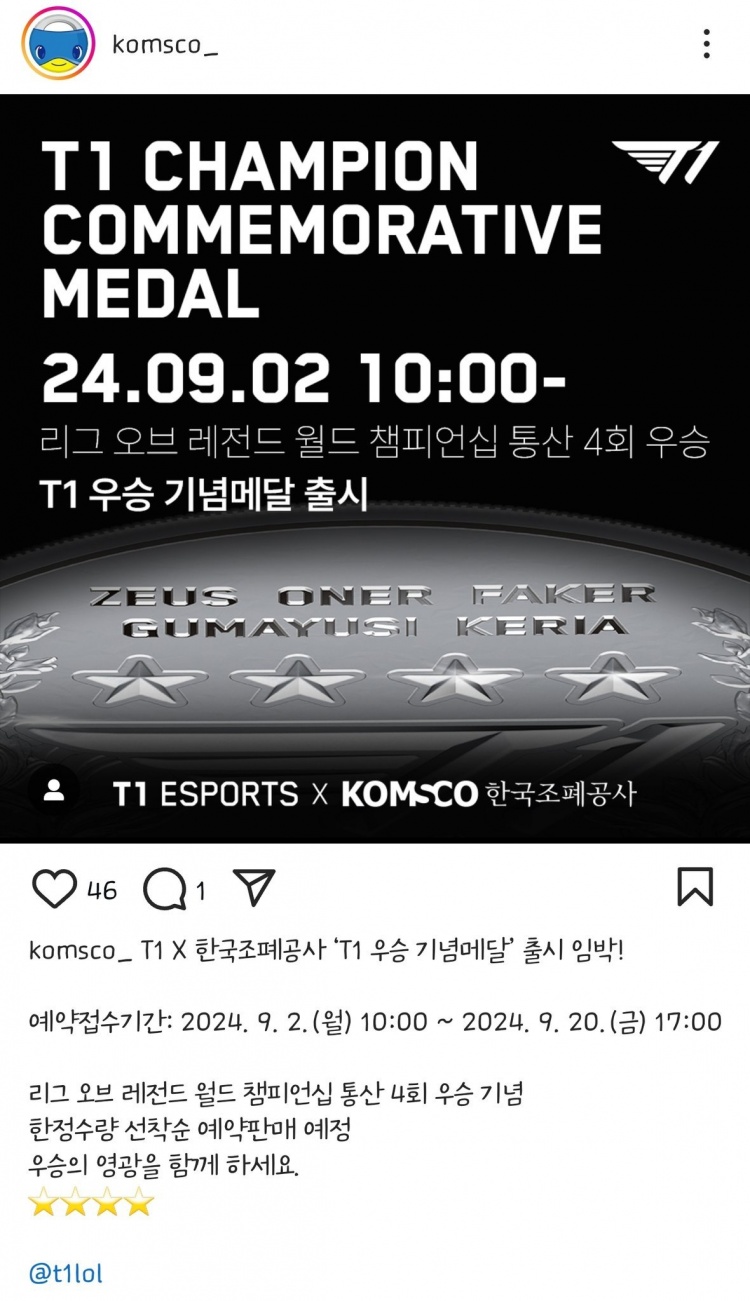The width and height of the screenshot is (750, 1301).
Task: Share the post via paper plane icon
Action: click(253, 887)
